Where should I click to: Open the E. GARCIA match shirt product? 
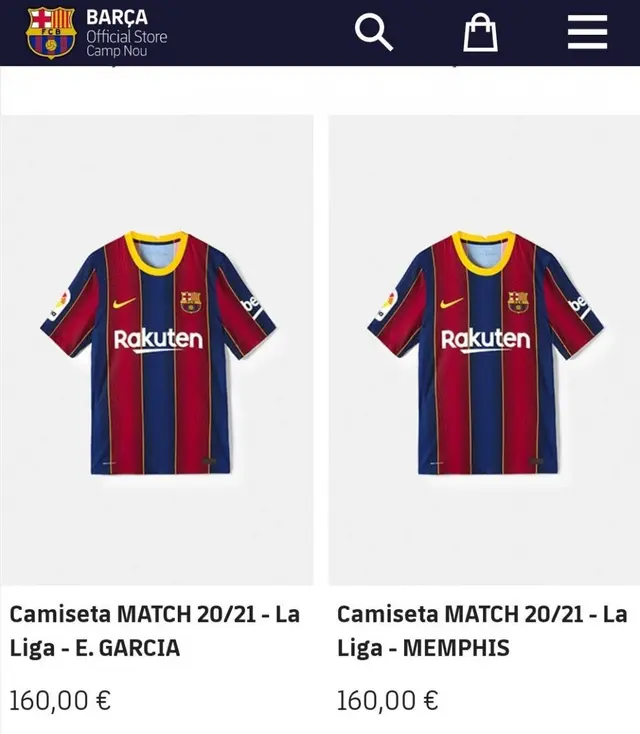click(157, 350)
